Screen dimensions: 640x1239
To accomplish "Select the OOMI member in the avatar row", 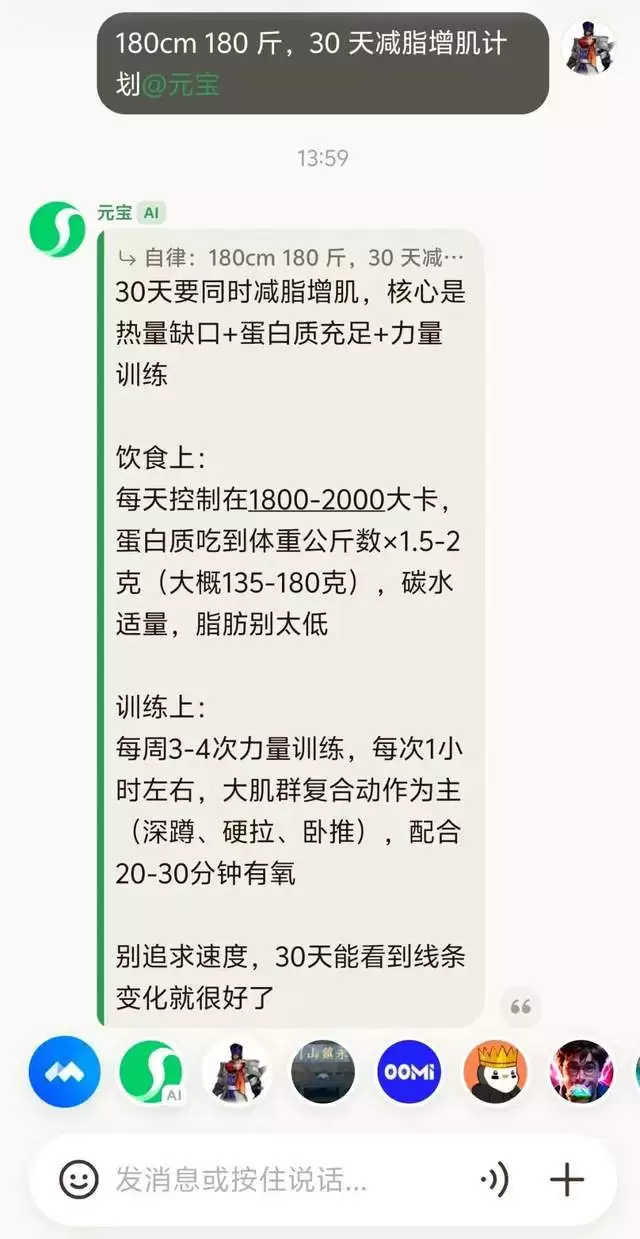I will point(408,1072).
